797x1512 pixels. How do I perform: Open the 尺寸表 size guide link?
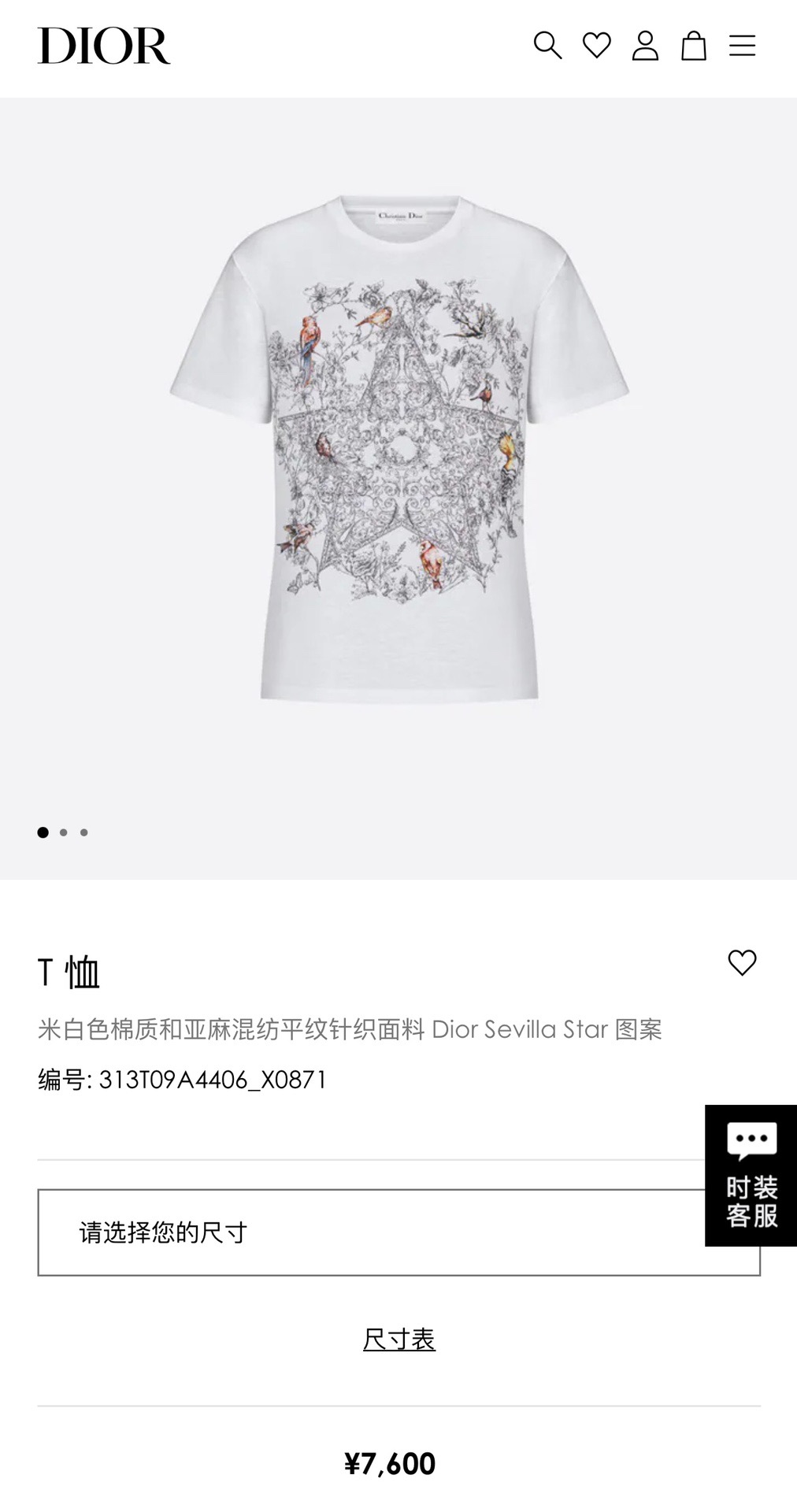click(399, 1340)
